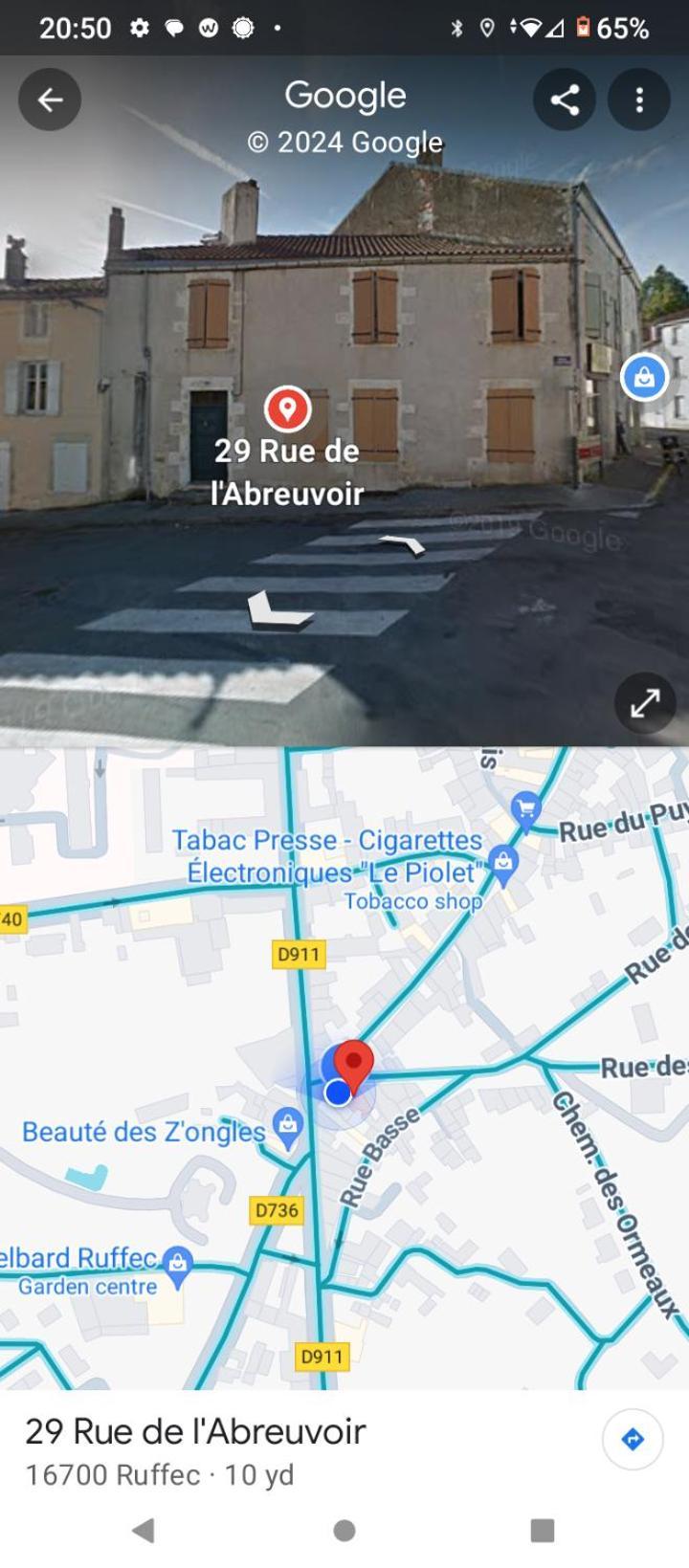Select the 29 Rue de l'Abreuvoir pin
The width and height of the screenshot is (689, 1568).
(287, 409)
